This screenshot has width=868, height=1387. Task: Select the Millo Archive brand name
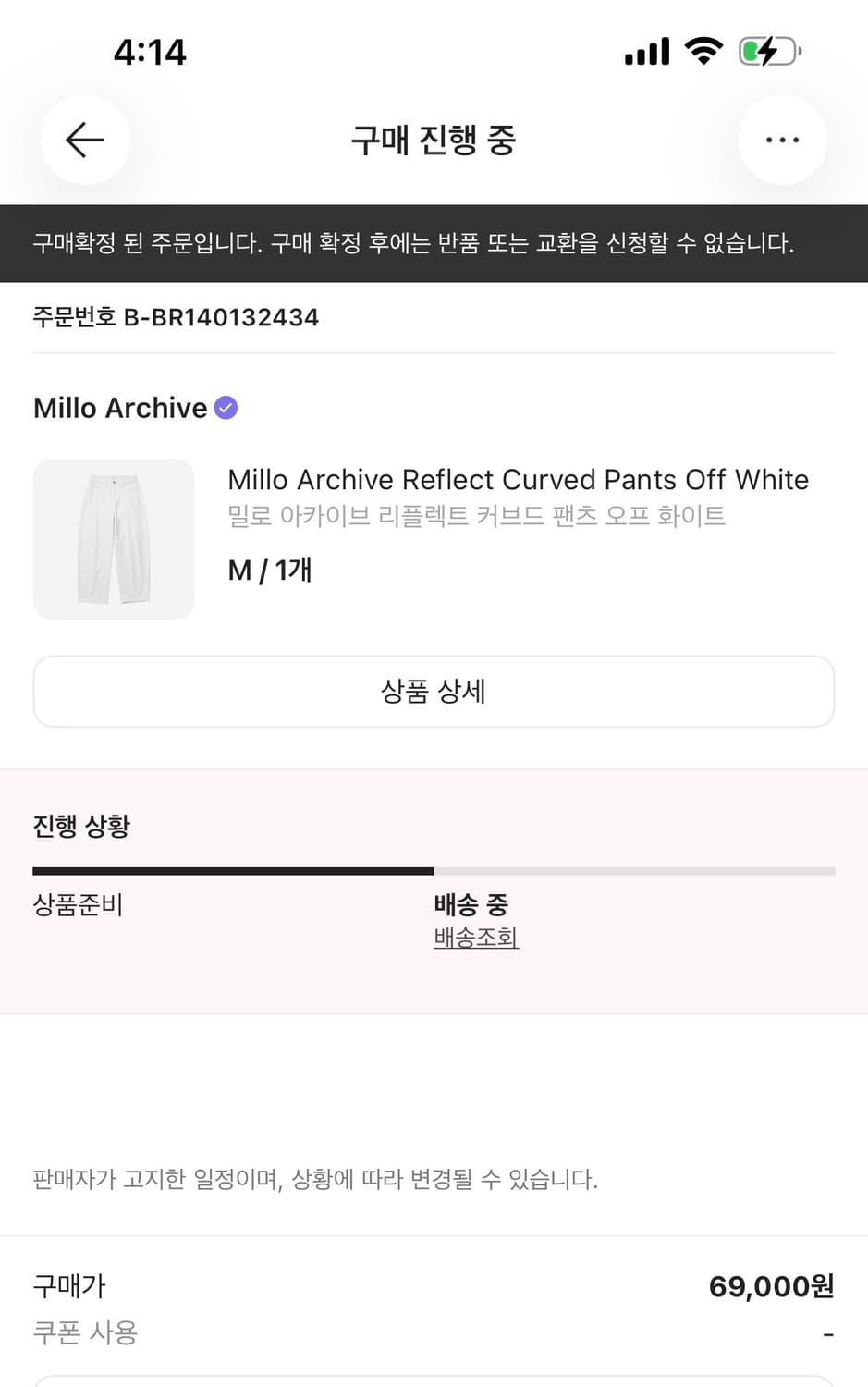(119, 408)
